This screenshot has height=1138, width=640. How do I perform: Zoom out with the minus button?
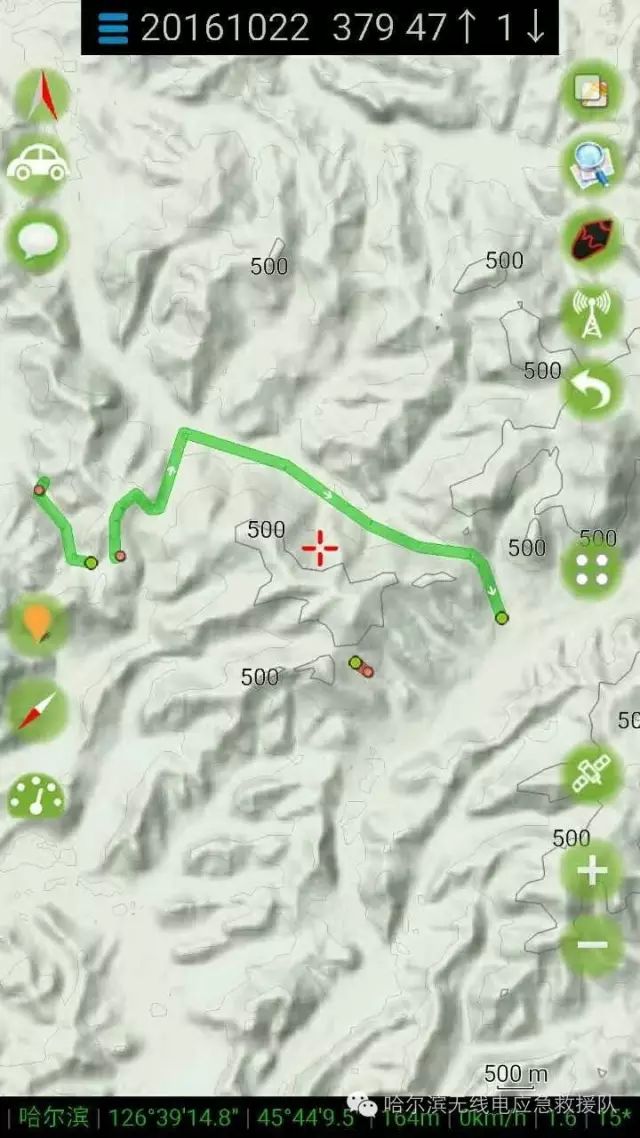592,944
